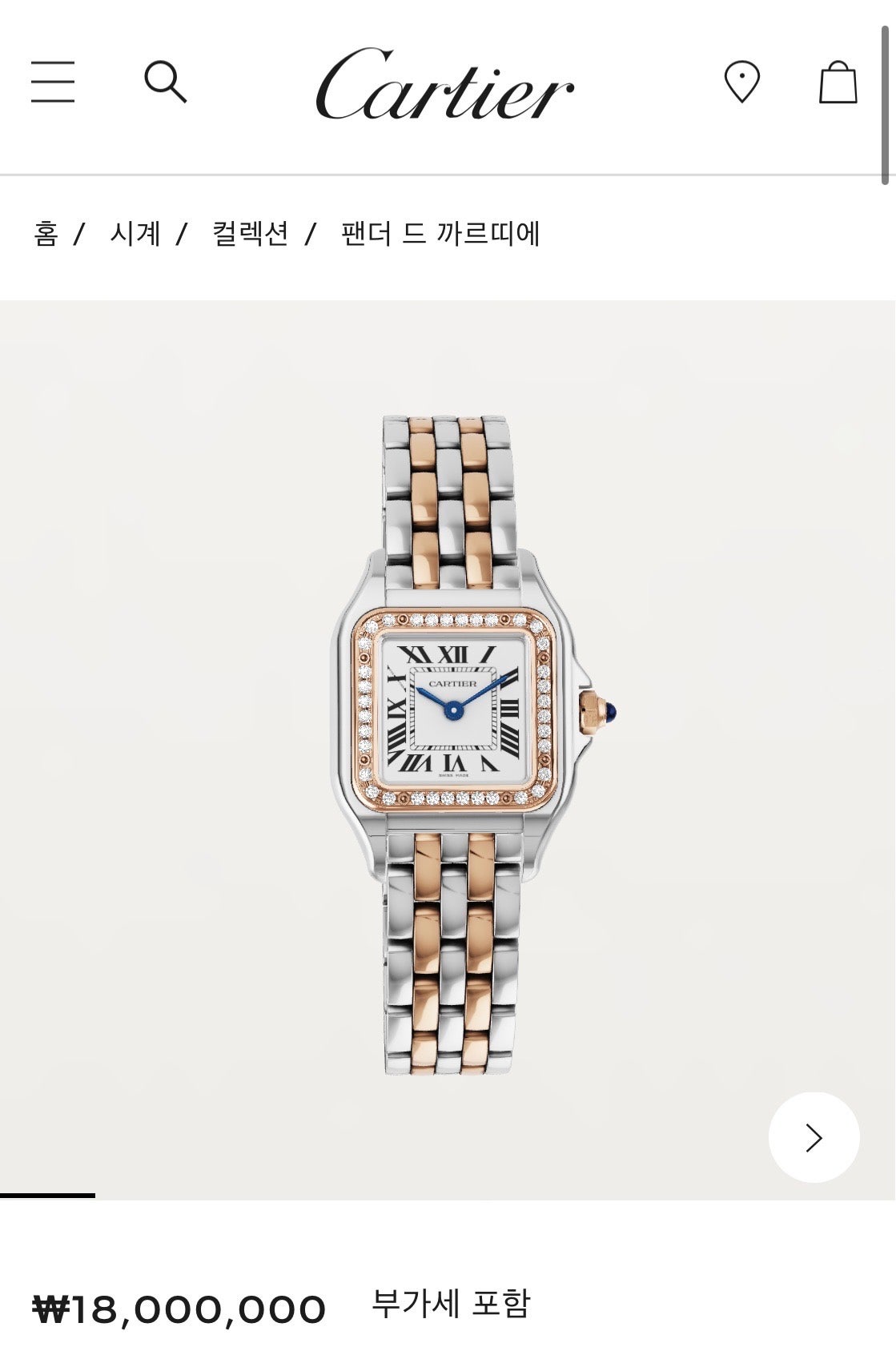
Task: Show the next product image arrow
Action: click(x=814, y=1137)
